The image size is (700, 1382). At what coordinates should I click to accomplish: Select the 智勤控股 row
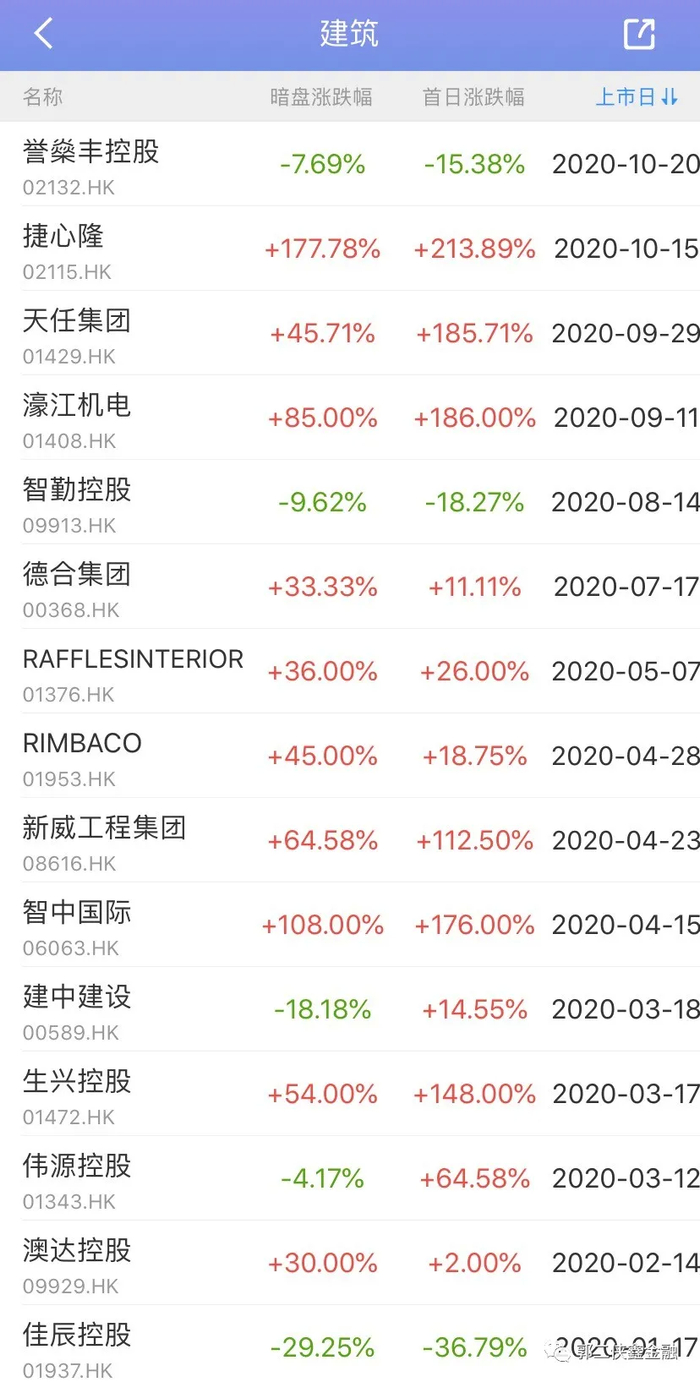(x=77, y=502)
